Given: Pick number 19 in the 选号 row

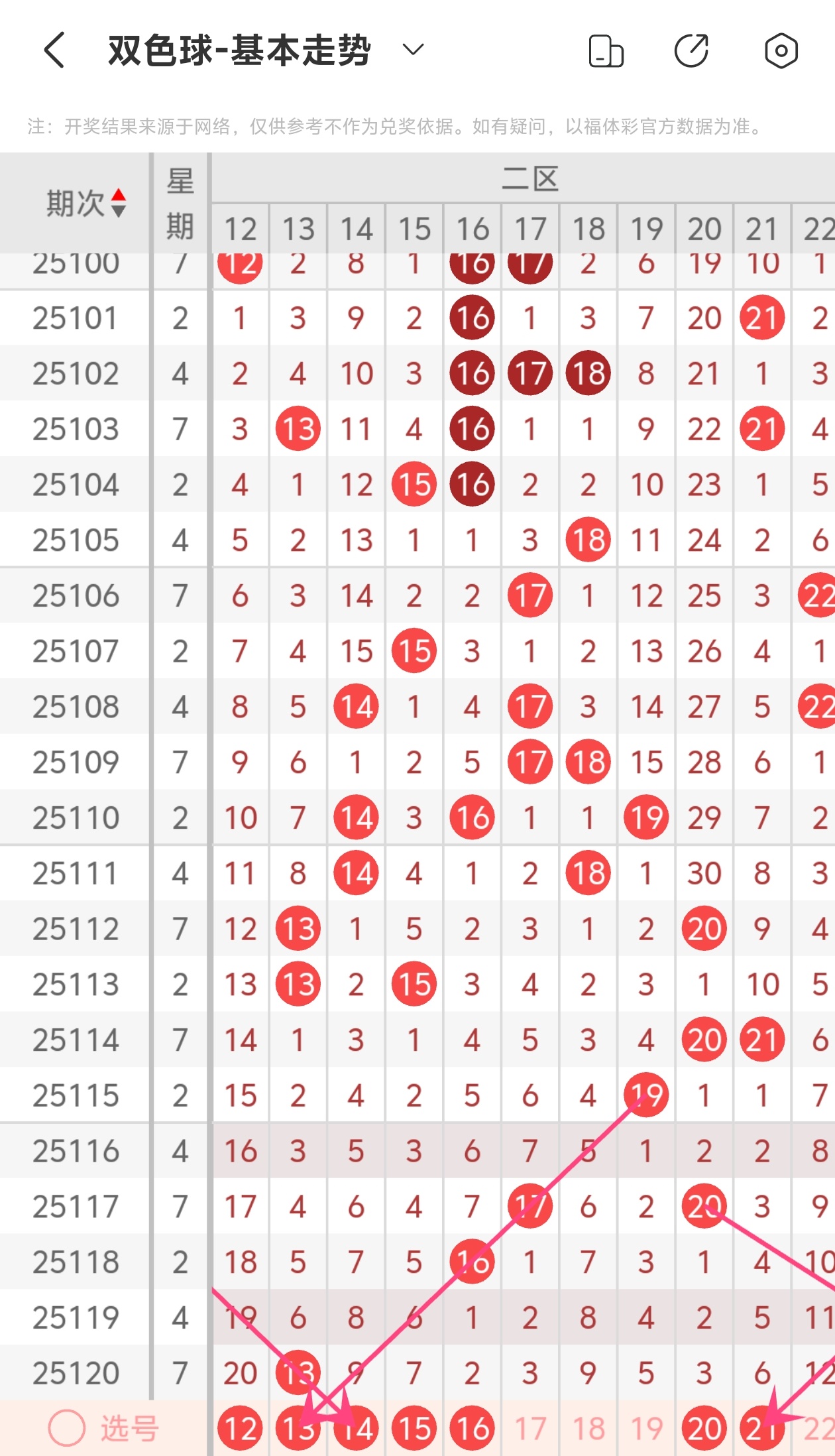Looking at the screenshot, I should pyautogui.click(x=646, y=1428).
